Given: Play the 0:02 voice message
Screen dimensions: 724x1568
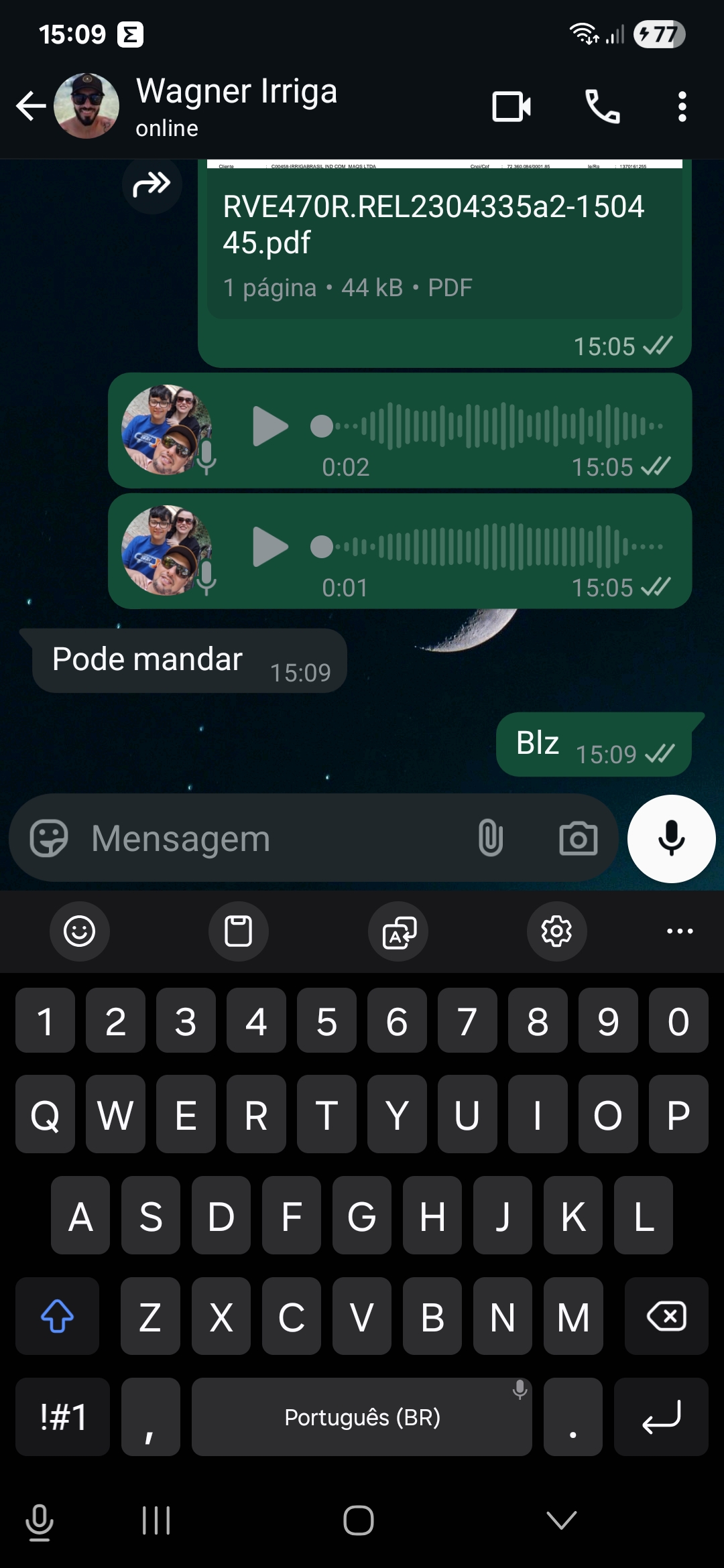Looking at the screenshot, I should coord(270,426).
